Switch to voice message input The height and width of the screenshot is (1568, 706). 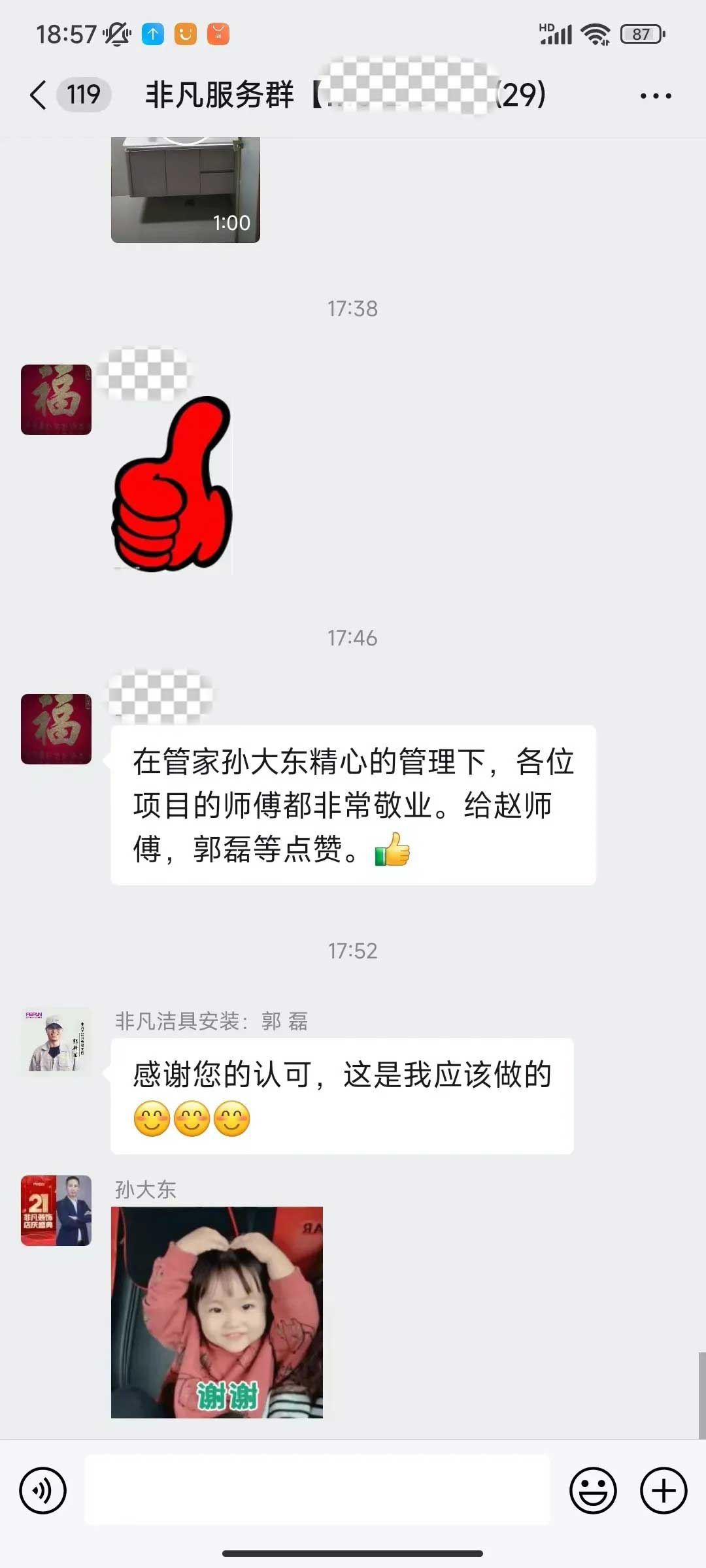click(x=43, y=1491)
